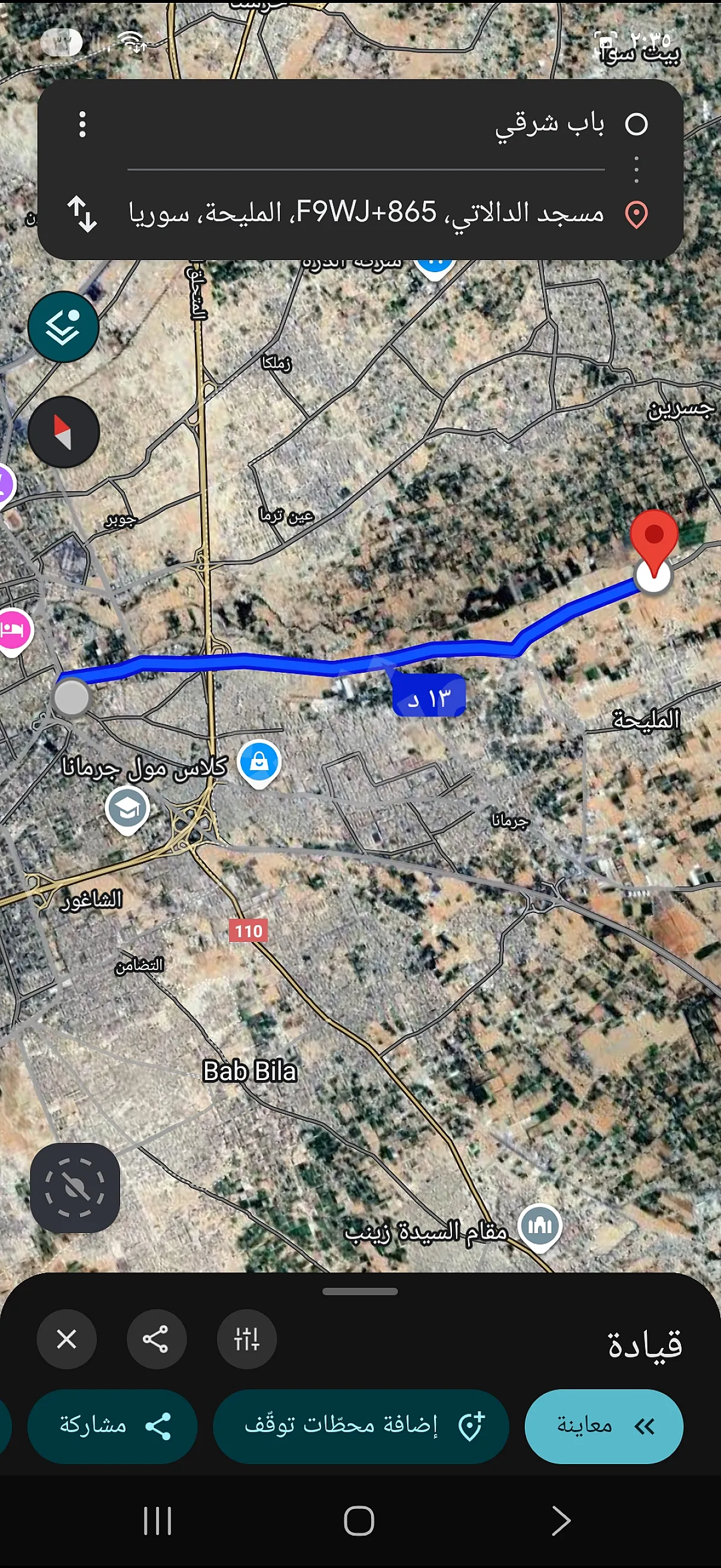Viewport: 721px width, 1568px height.
Task: Select the 13-minute route label
Action: coord(430,695)
